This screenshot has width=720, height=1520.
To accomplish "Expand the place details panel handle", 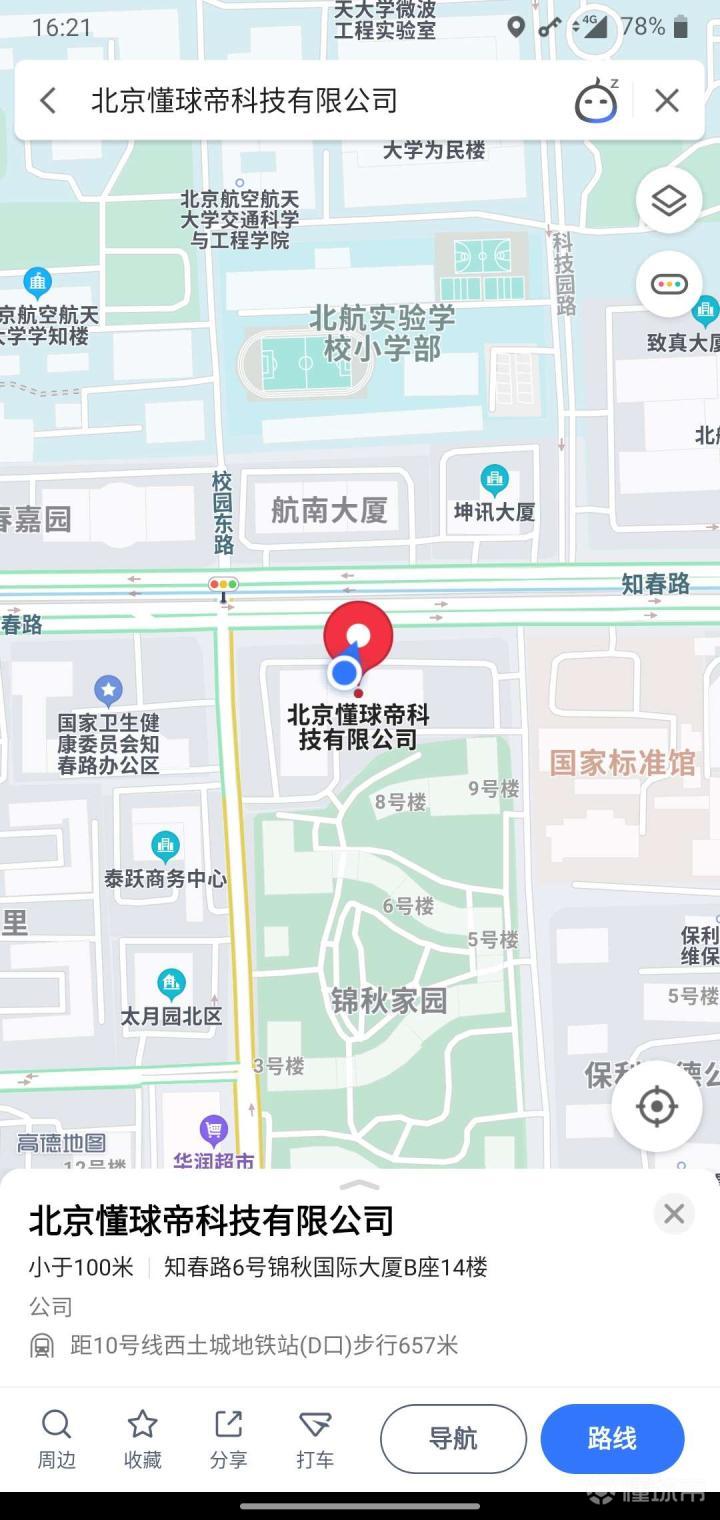I will pos(360,1184).
